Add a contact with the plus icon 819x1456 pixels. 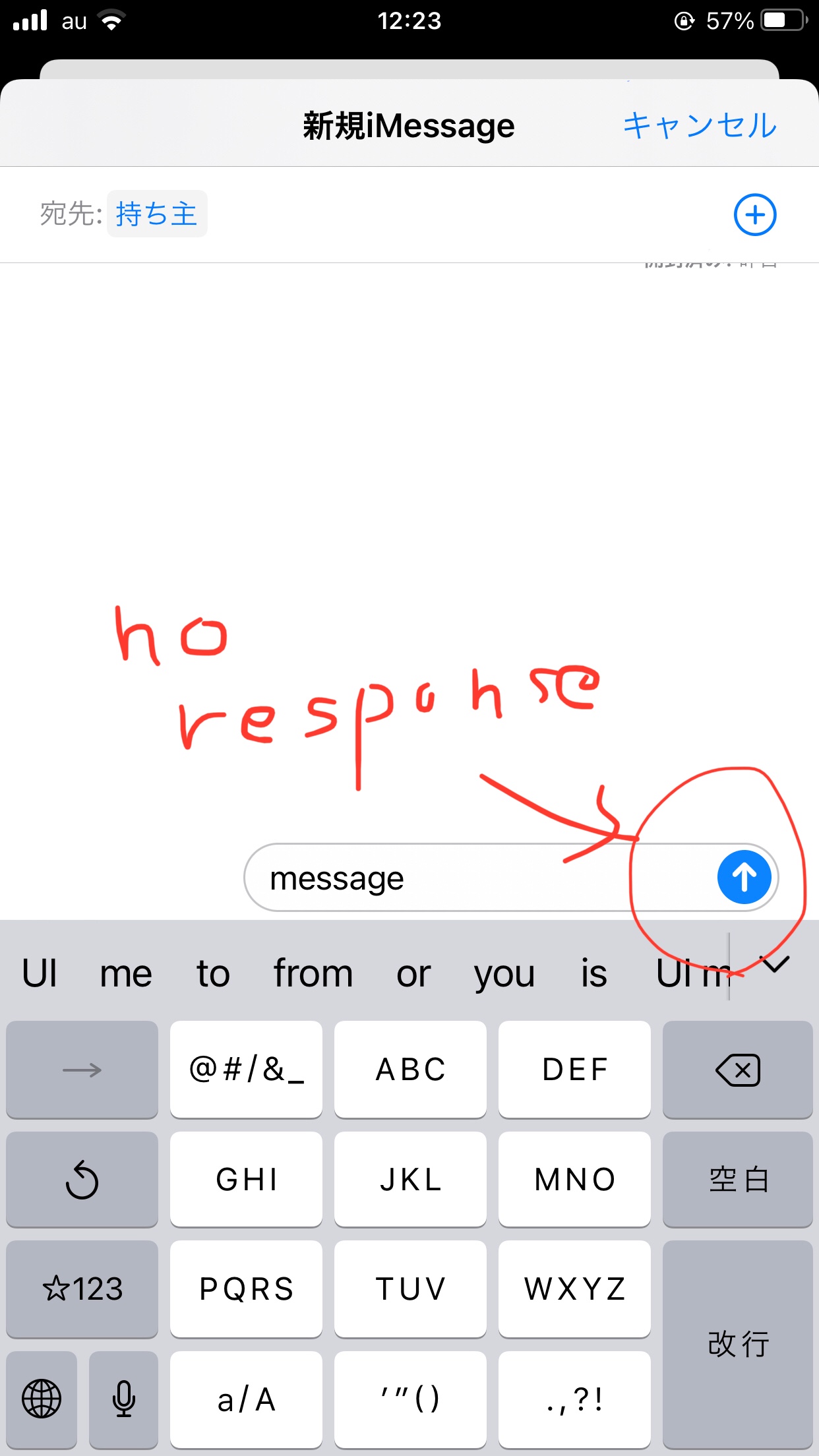click(x=755, y=215)
